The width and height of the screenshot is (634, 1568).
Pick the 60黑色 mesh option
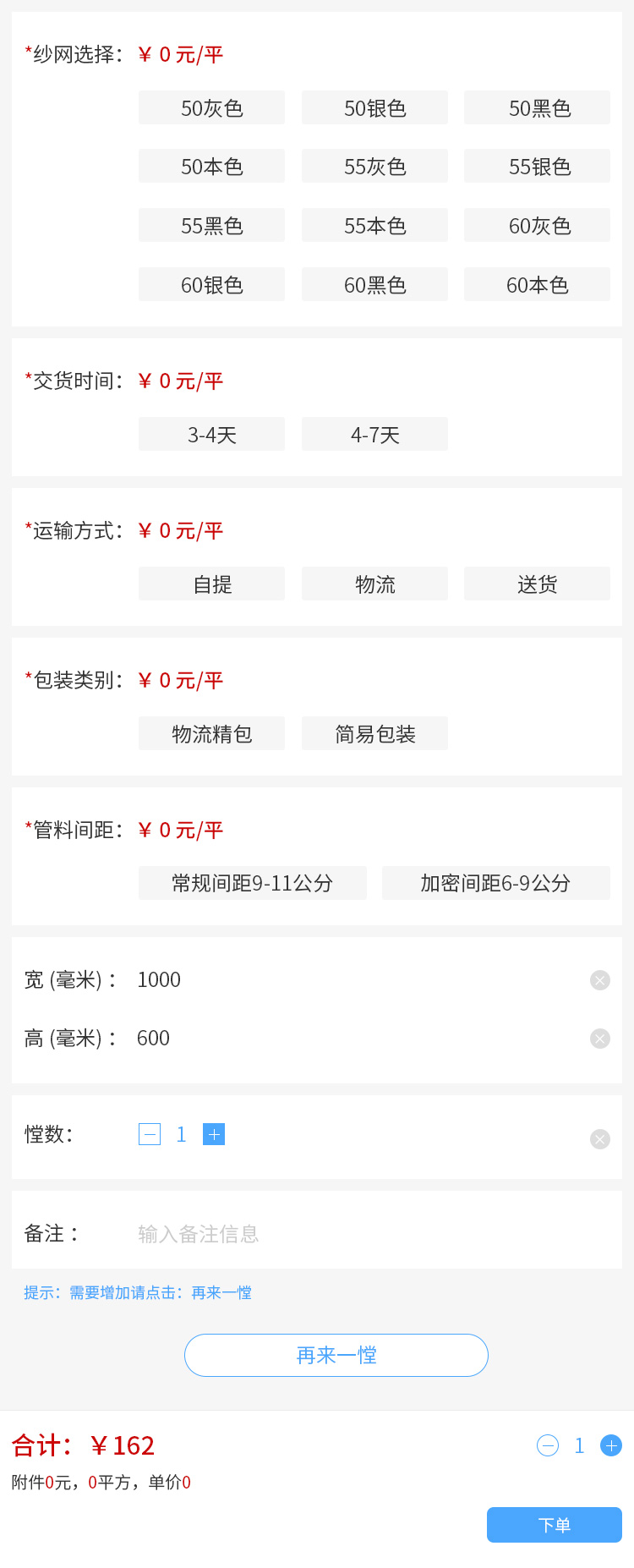[x=374, y=285]
